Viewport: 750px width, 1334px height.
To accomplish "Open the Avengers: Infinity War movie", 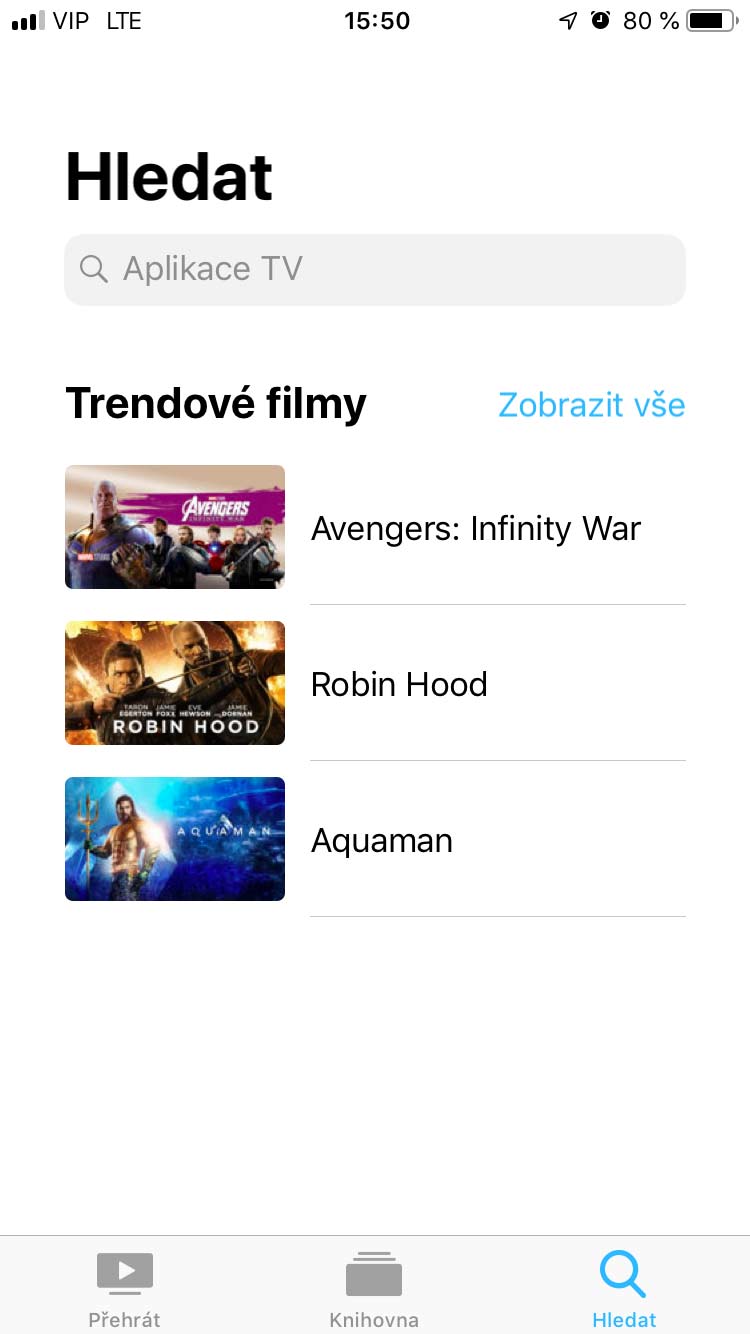I will click(x=475, y=528).
